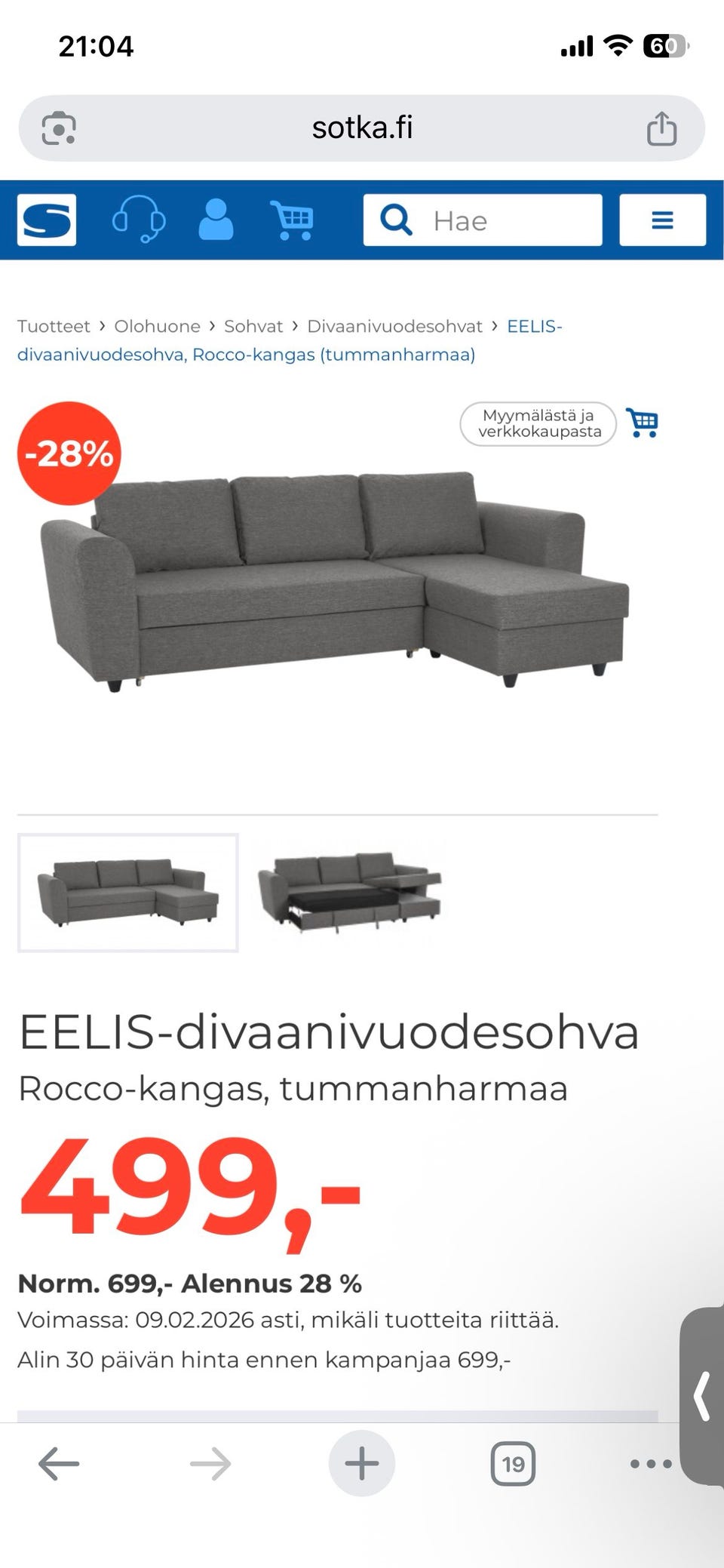Open the shopping cart in the header

(x=296, y=220)
